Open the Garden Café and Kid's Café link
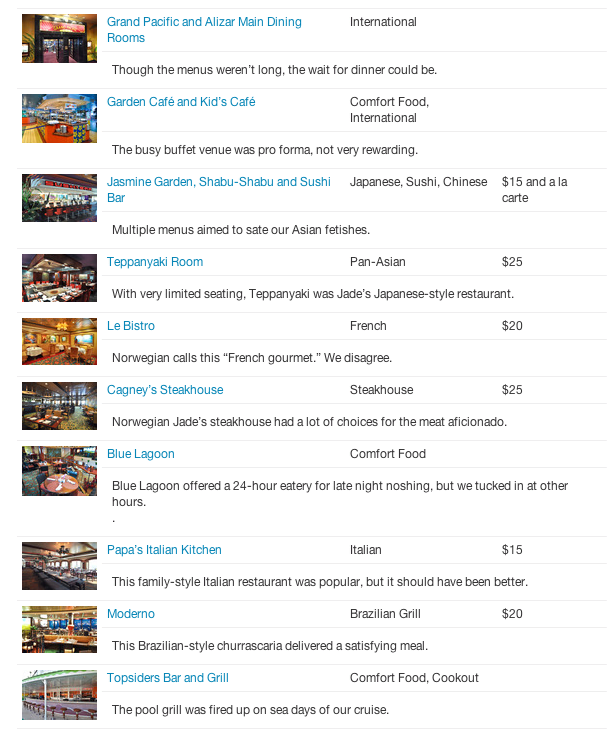The image size is (610, 739). pos(181,102)
